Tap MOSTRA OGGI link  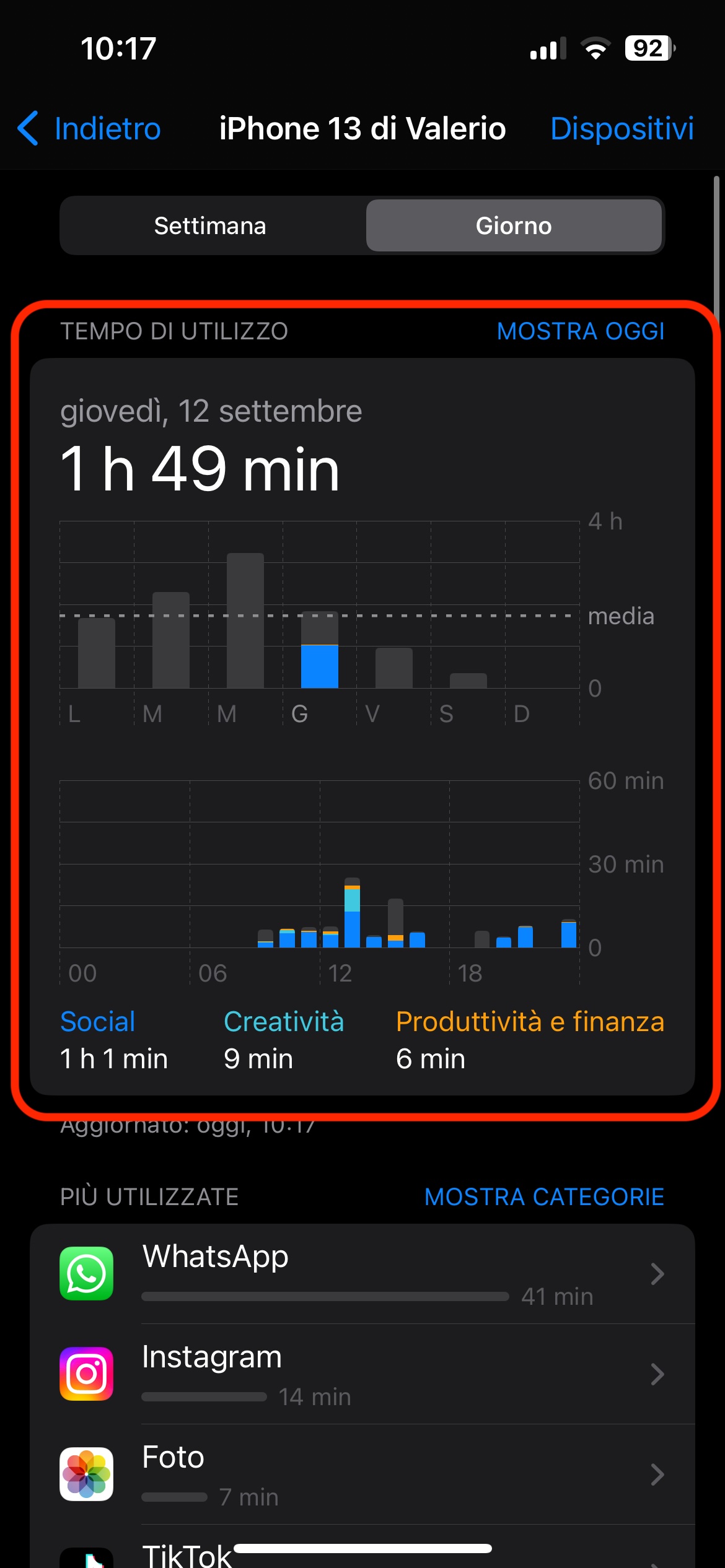point(580,331)
